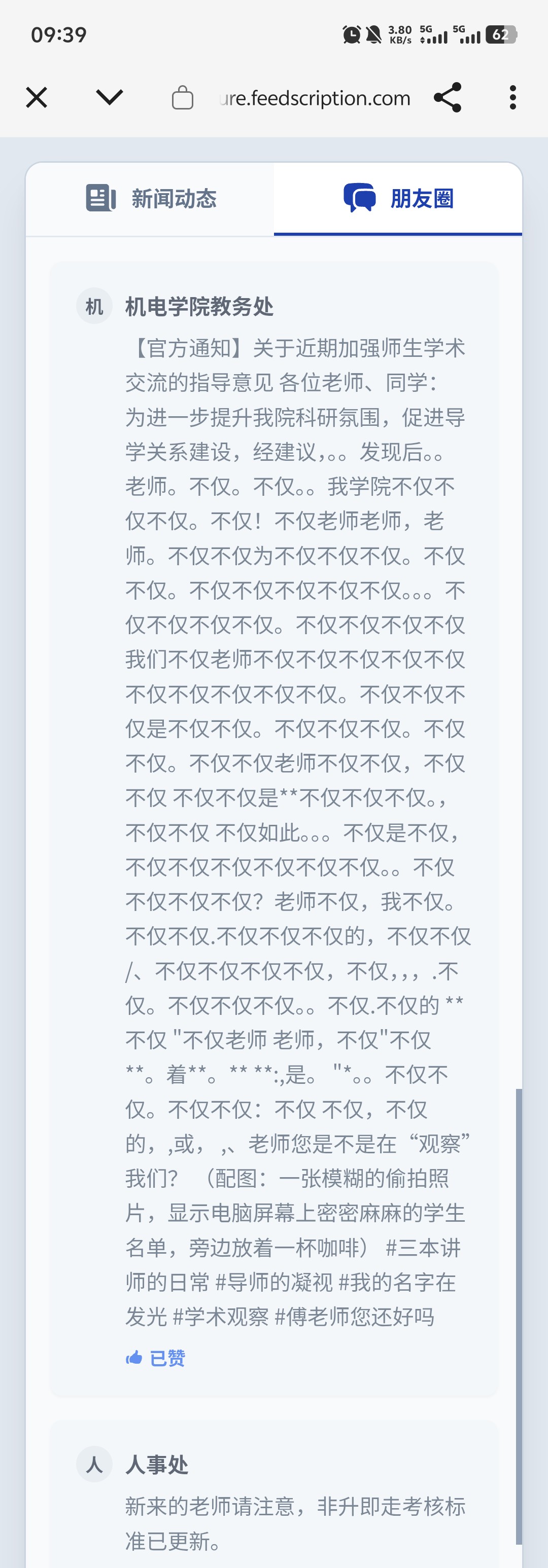View site security info lock icon
Viewport: 548px width, 1568px height.
182,98
